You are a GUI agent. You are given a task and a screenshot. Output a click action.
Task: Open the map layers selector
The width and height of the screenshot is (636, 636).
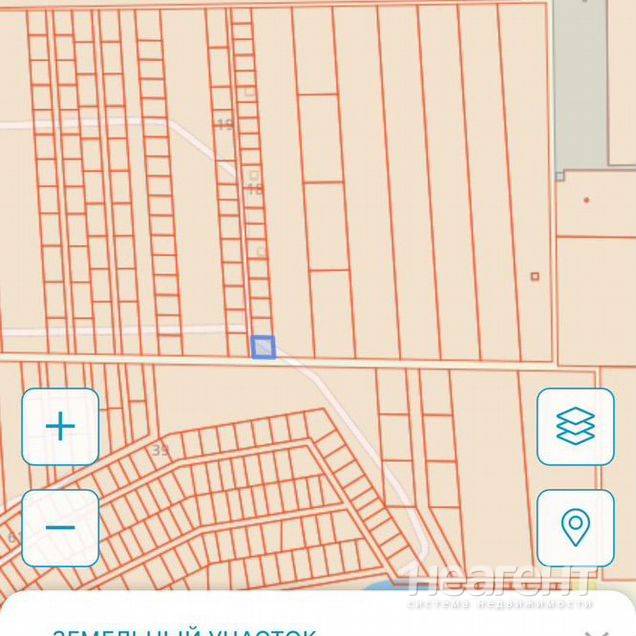[575, 427]
